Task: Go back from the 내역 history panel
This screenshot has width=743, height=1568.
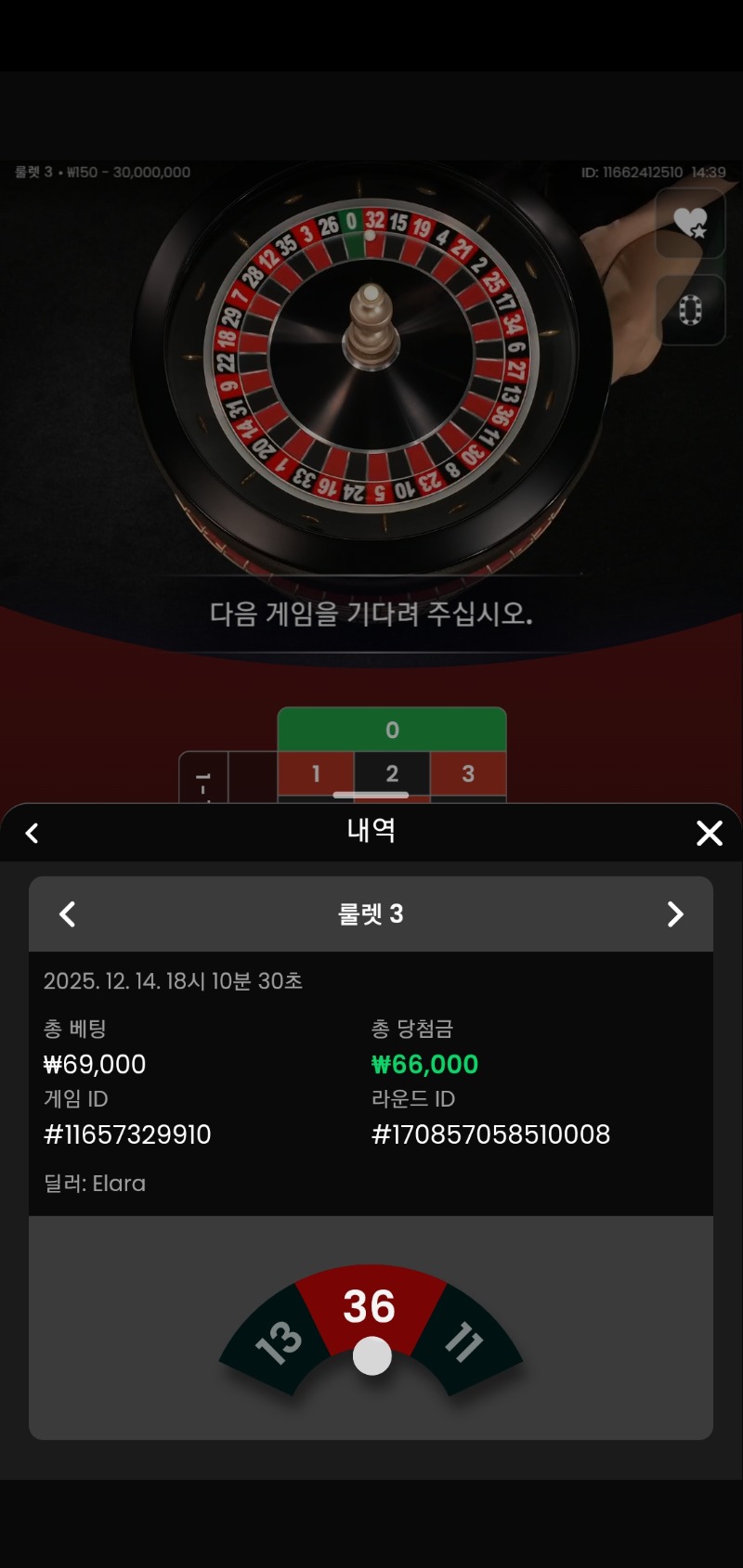Action: tap(33, 833)
